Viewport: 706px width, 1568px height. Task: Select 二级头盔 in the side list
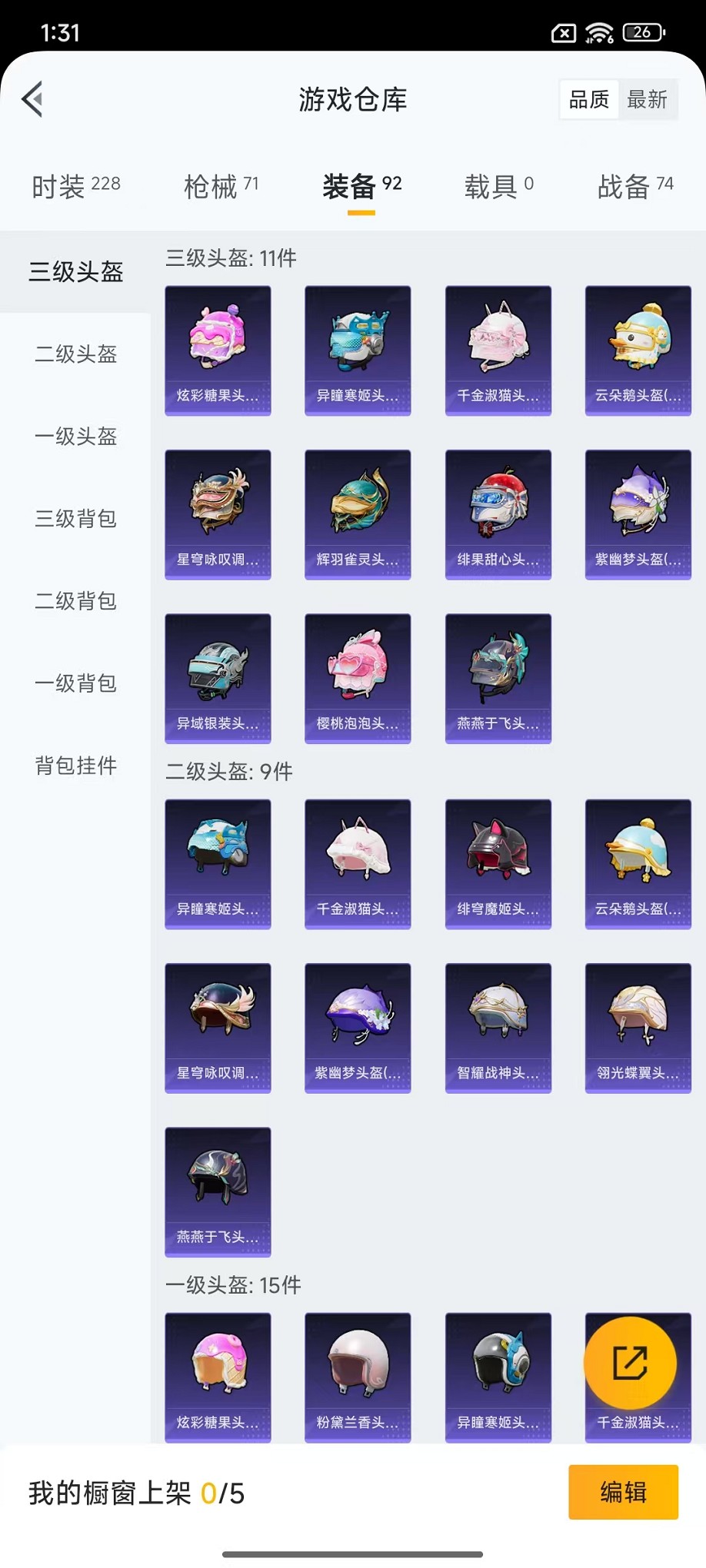click(75, 354)
